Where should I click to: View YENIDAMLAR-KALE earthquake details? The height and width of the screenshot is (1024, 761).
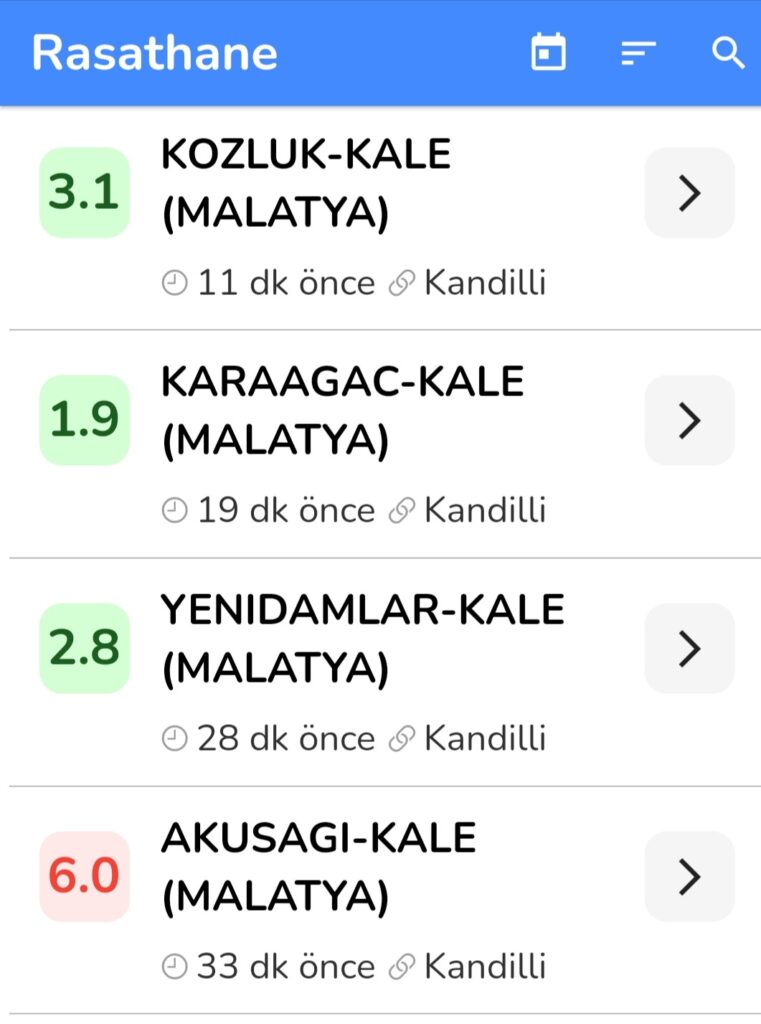pos(689,648)
